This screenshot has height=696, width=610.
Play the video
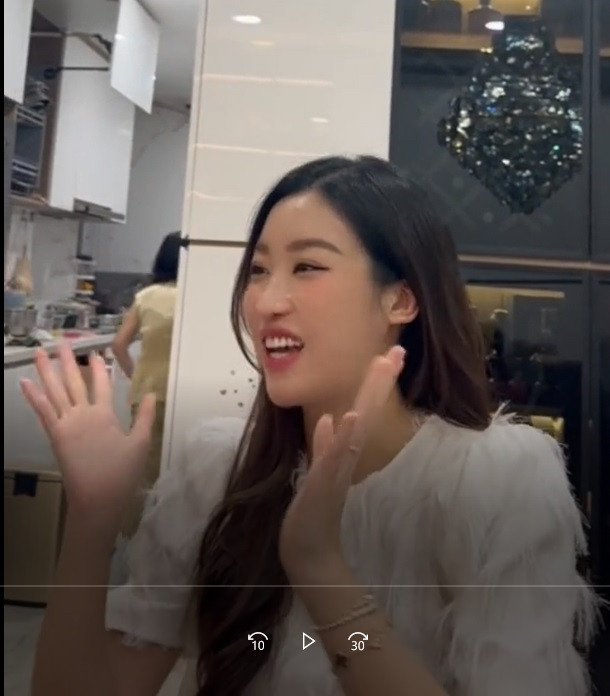point(308,641)
